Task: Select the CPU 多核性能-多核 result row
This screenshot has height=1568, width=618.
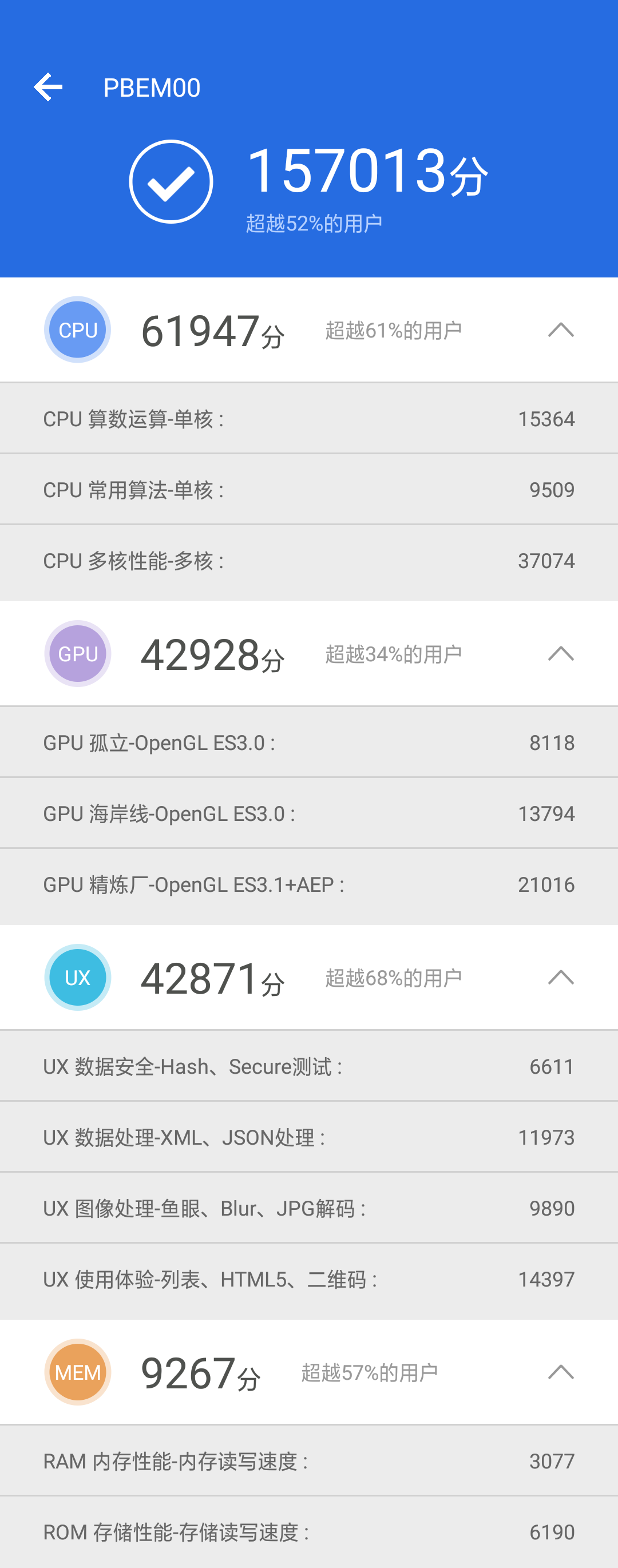Action: (x=308, y=561)
